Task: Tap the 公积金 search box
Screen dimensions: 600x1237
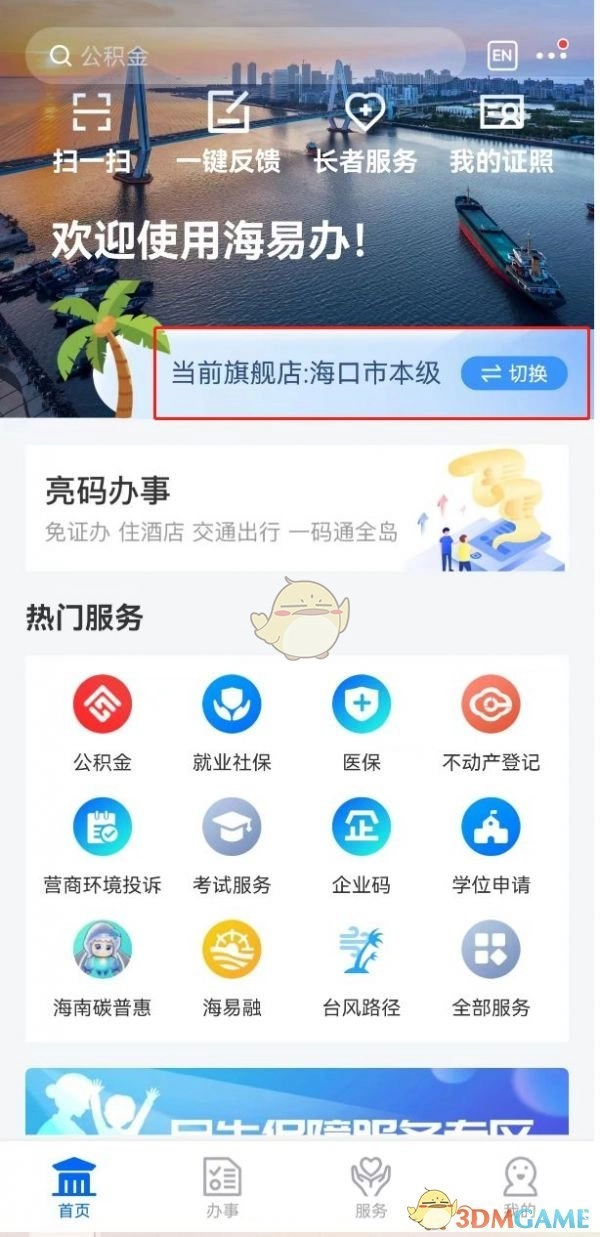Action: pos(245,55)
